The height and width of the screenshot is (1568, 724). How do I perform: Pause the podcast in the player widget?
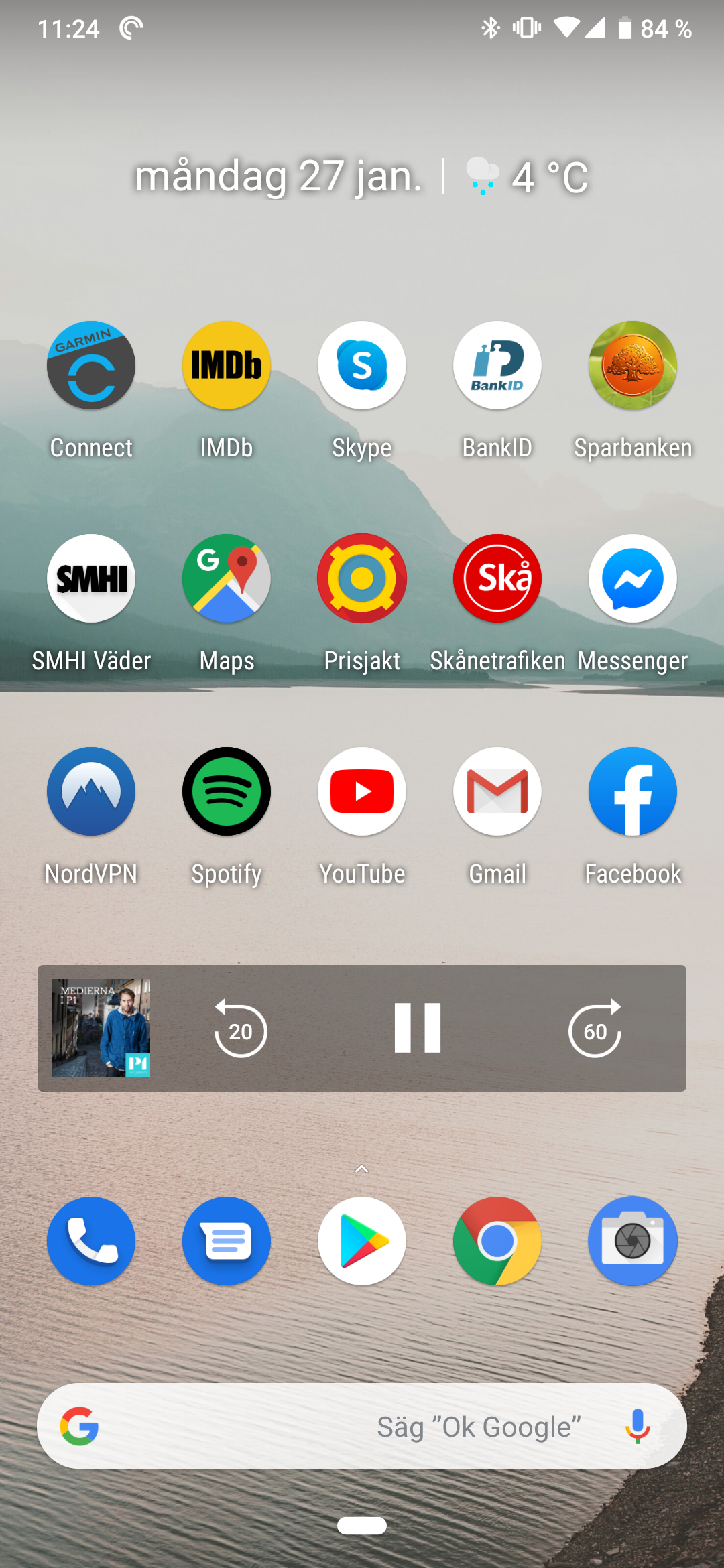[417, 1028]
